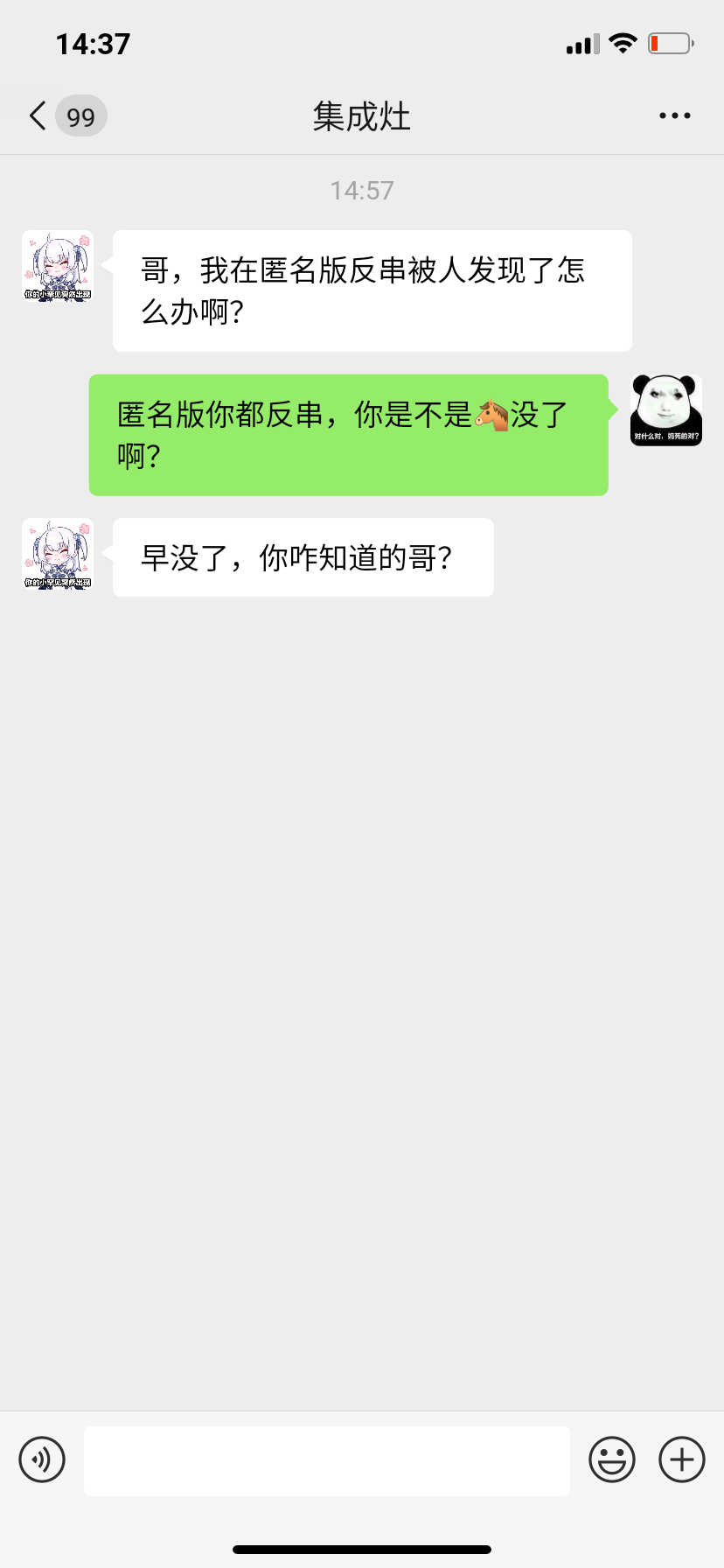Go back to the chat list
Viewport: 724px width, 1568px height.
[38, 115]
